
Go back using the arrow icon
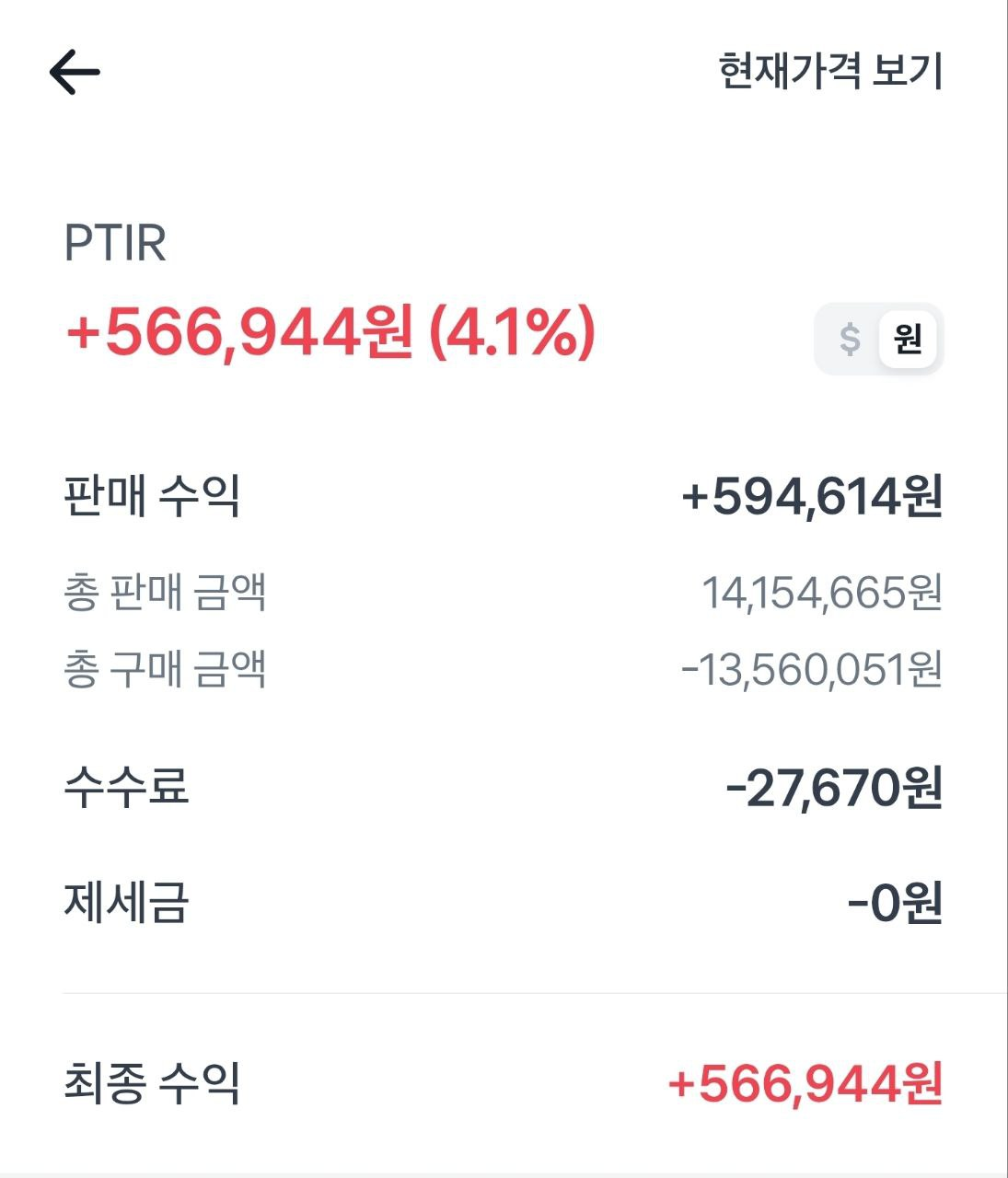tap(75, 72)
